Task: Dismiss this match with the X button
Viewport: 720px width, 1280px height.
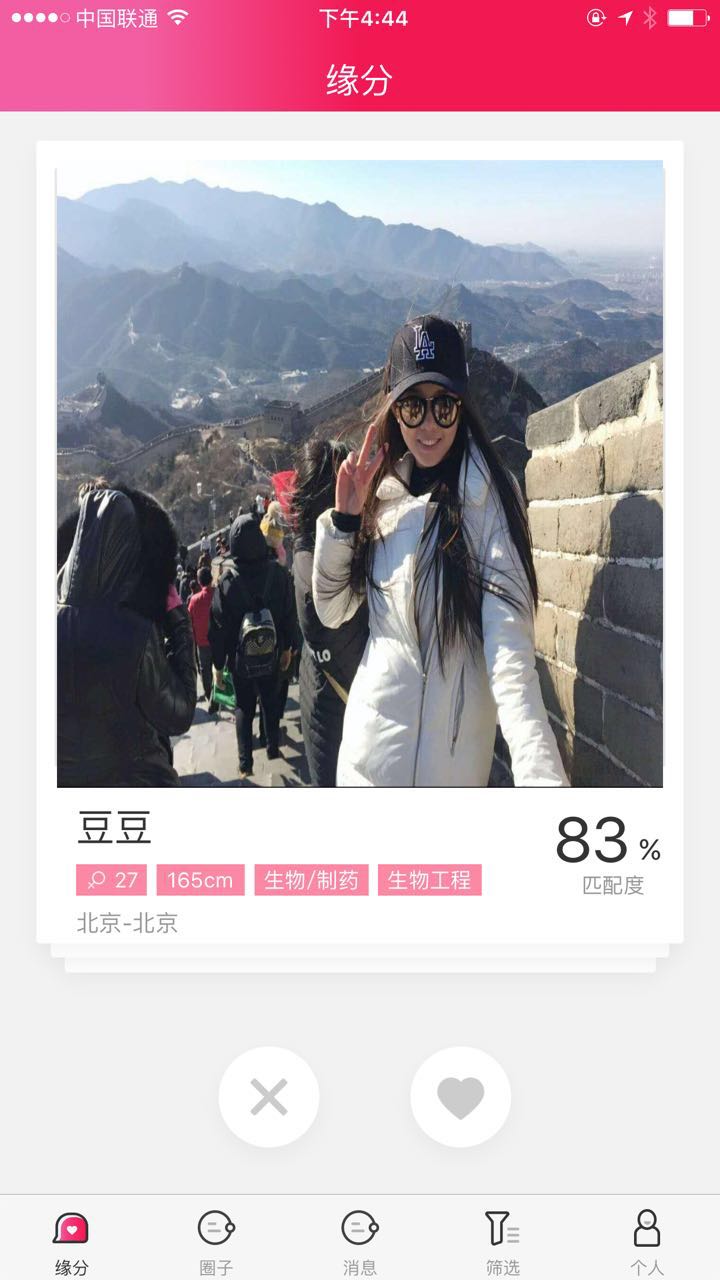Action: click(269, 1097)
